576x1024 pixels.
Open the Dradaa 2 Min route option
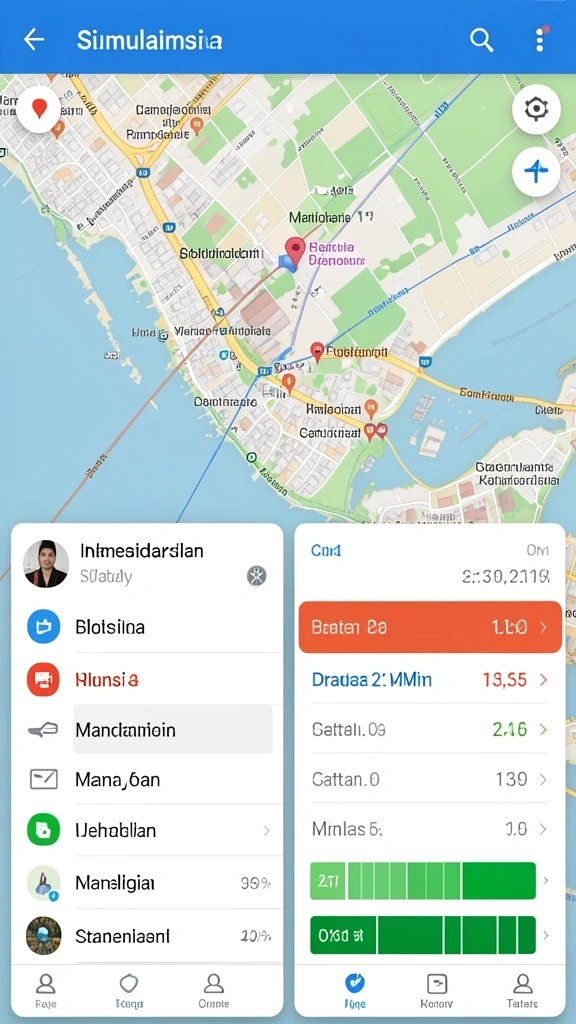tap(430, 680)
